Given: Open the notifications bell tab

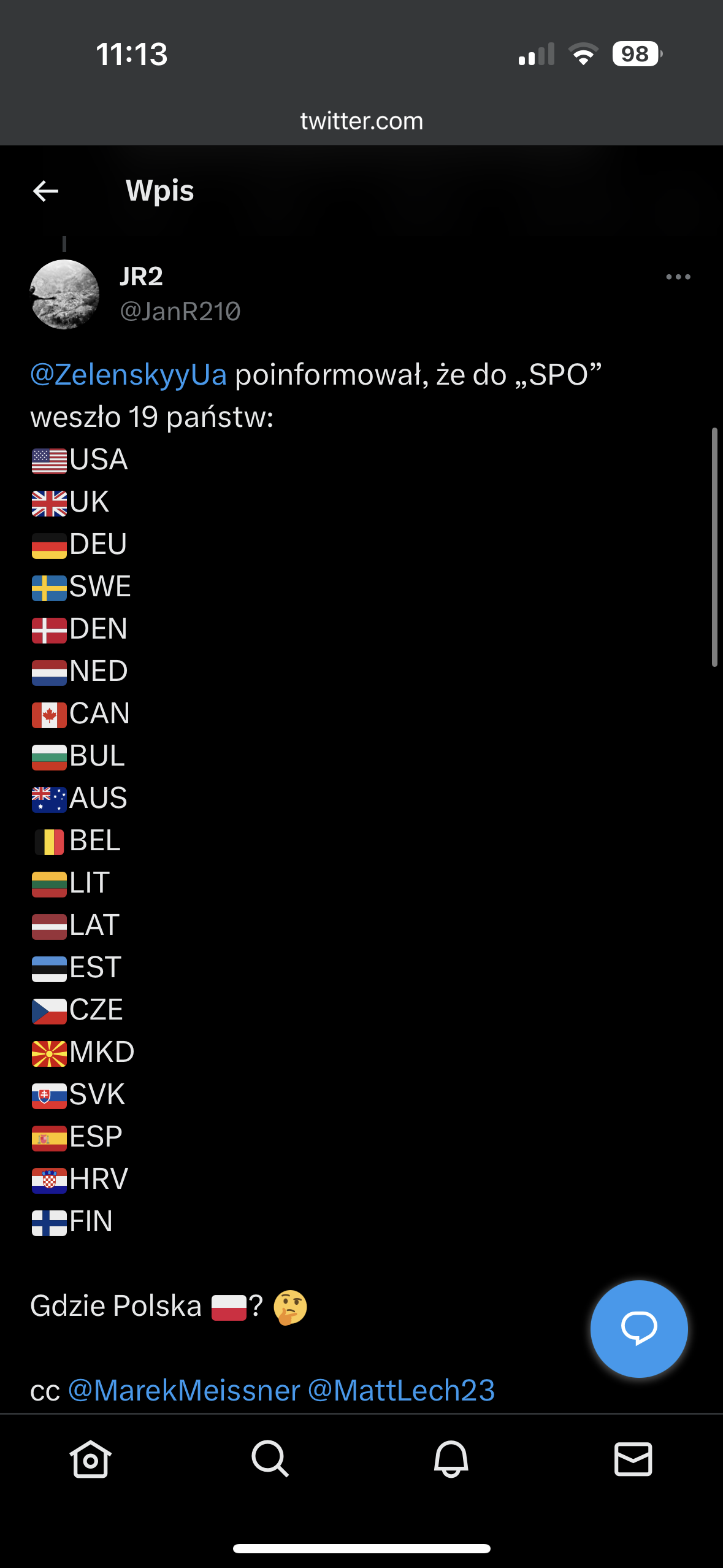Looking at the screenshot, I should (x=451, y=1458).
